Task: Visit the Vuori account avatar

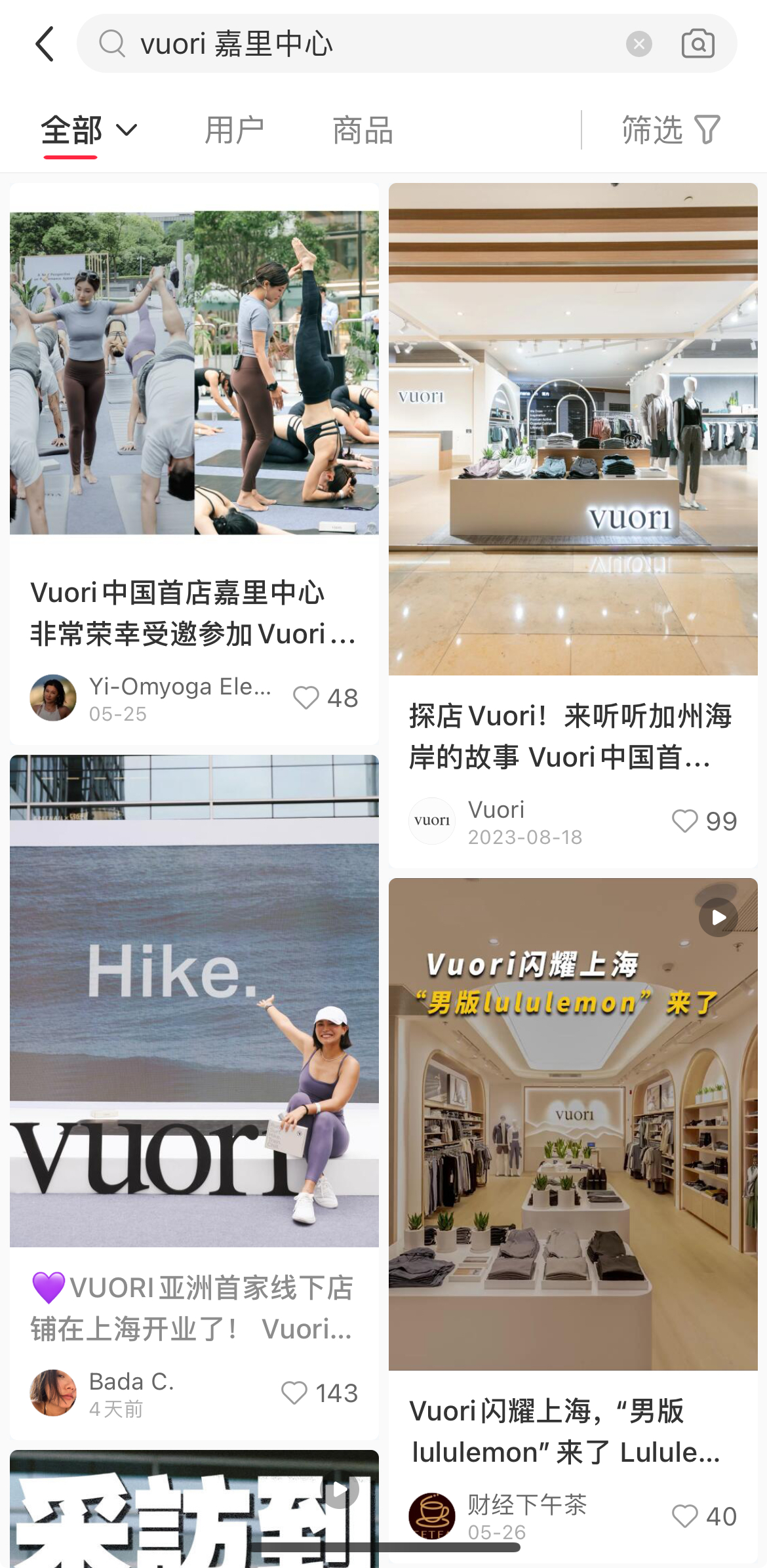Action: (432, 821)
